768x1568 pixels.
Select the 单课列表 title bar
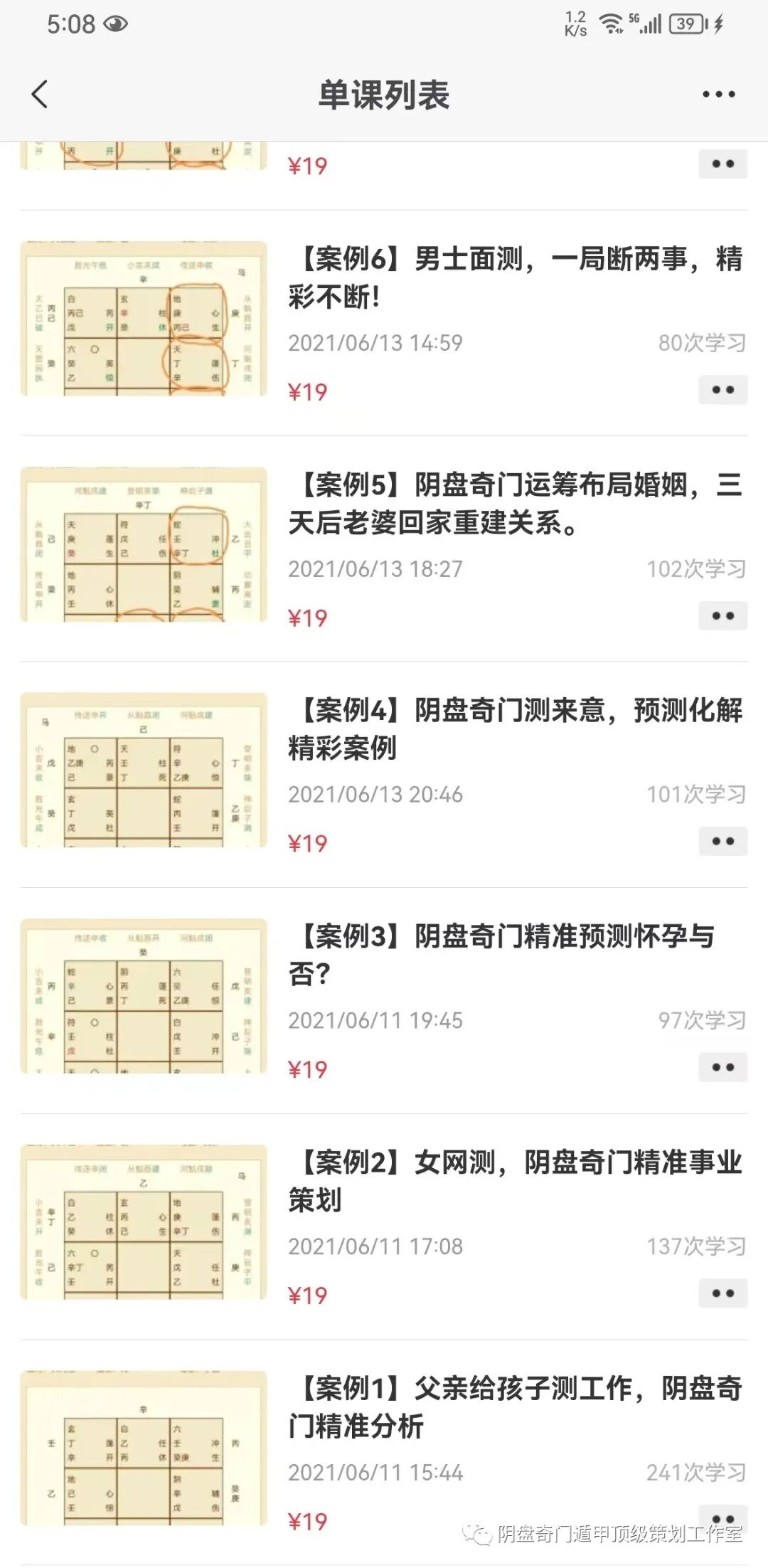pos(384,93)
